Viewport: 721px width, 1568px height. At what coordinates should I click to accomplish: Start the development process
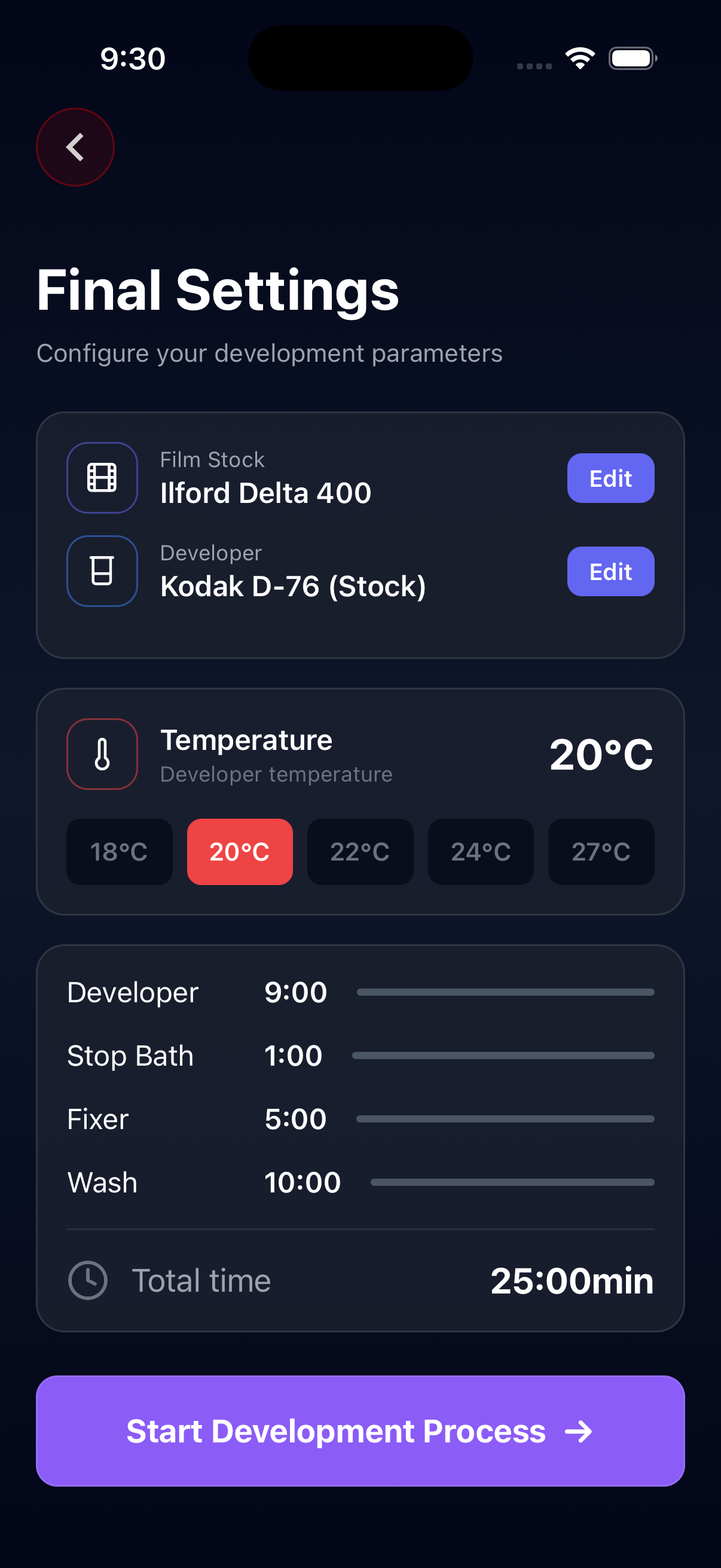click(x=360, y=1431)
